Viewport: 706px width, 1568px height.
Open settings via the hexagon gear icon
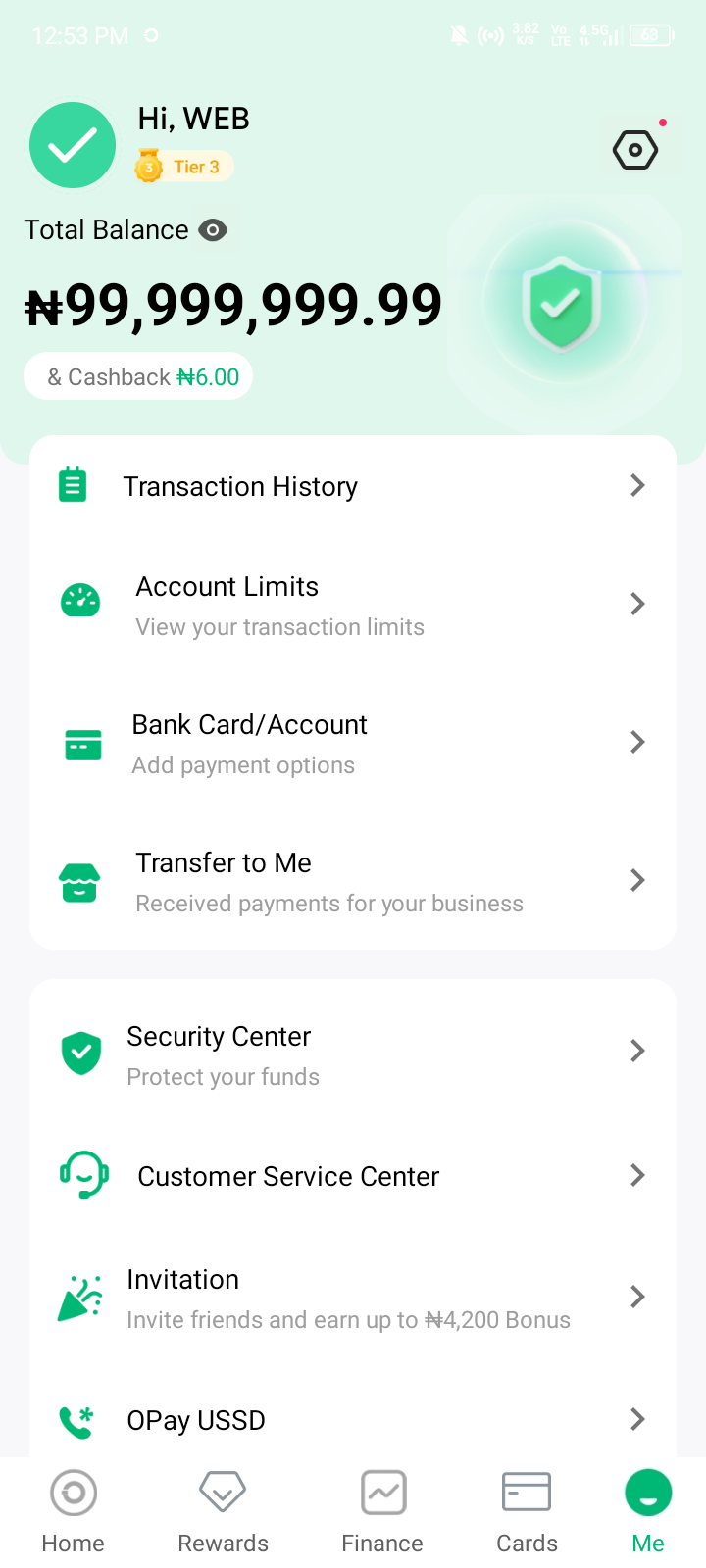635,150
